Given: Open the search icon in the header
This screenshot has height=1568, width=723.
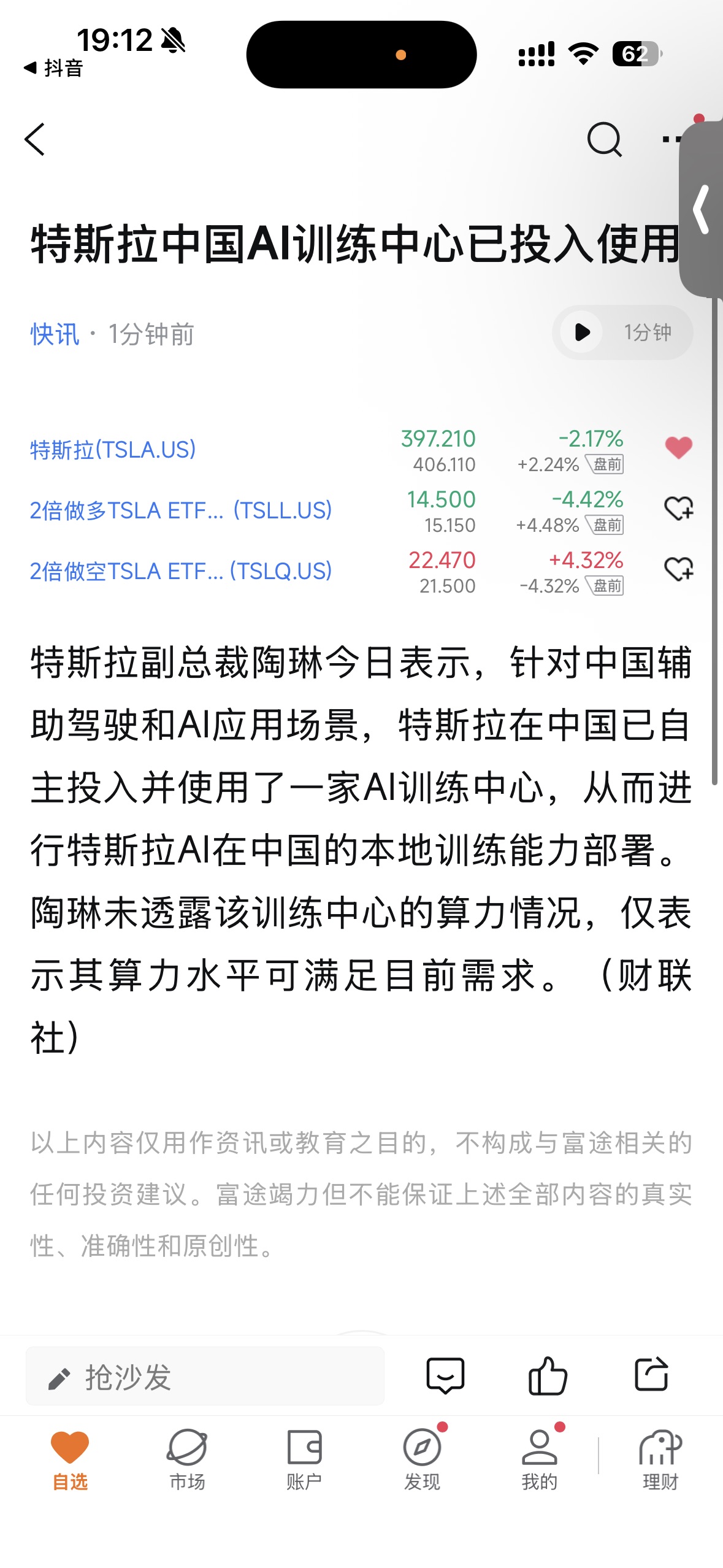Looking at the screenshot, I should click(x=604, y=140).
